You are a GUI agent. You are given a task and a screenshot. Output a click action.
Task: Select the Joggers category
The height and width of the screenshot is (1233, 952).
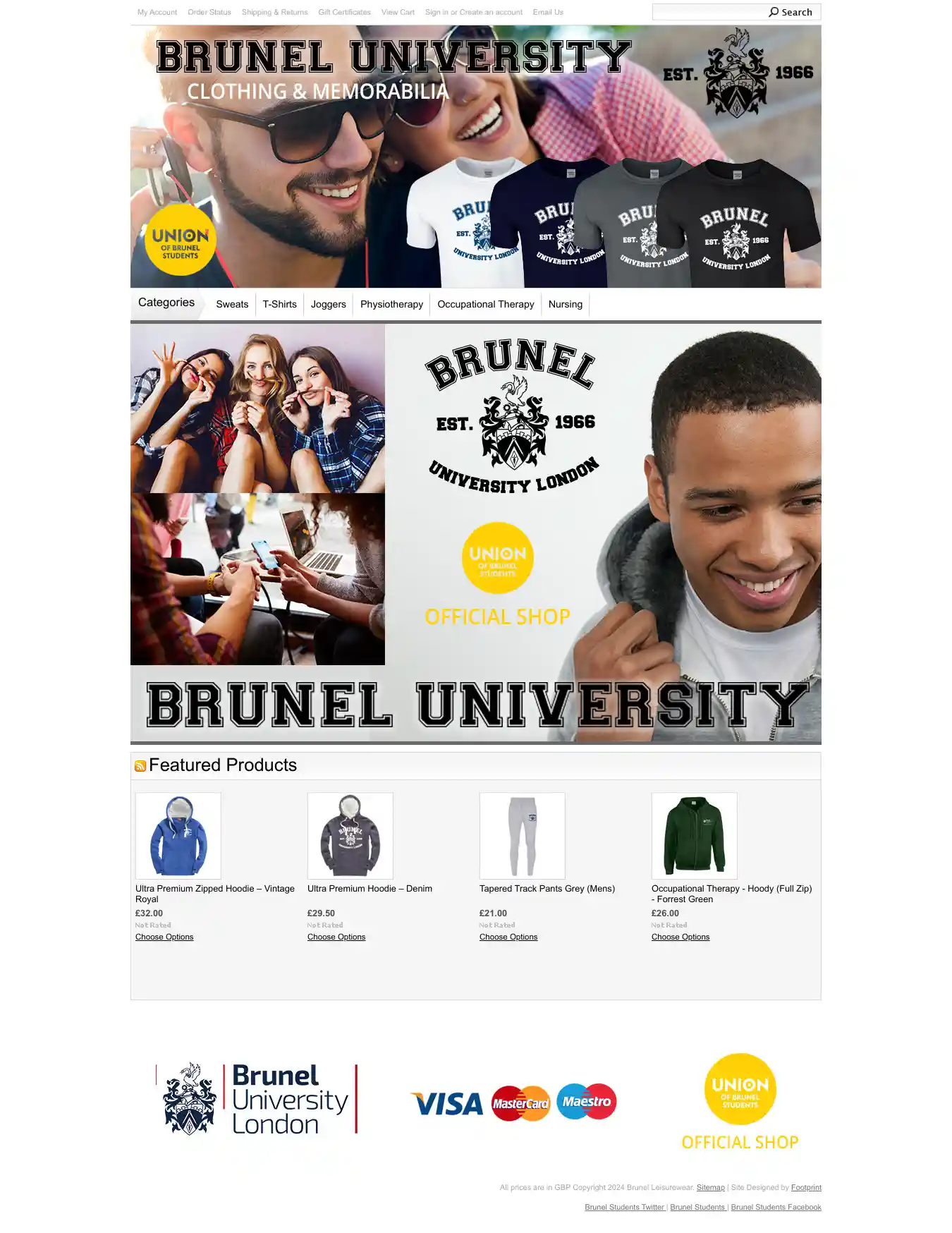pyautogui.click(x=328, y=304)
